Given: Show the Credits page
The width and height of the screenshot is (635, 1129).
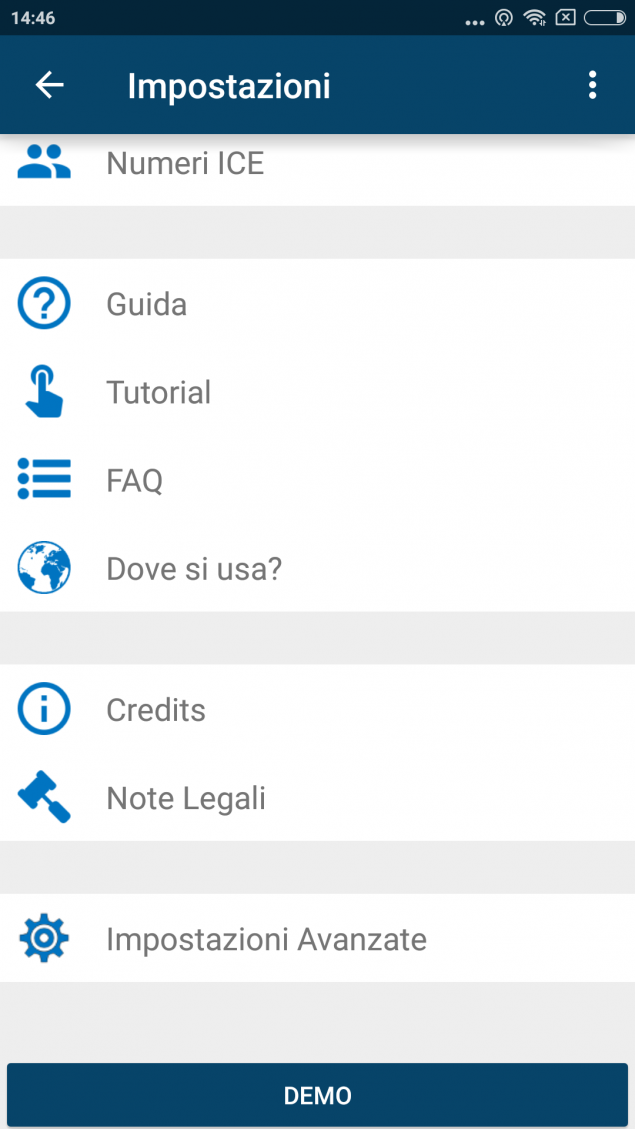Looking at the screenshot, I should point(318,709).
